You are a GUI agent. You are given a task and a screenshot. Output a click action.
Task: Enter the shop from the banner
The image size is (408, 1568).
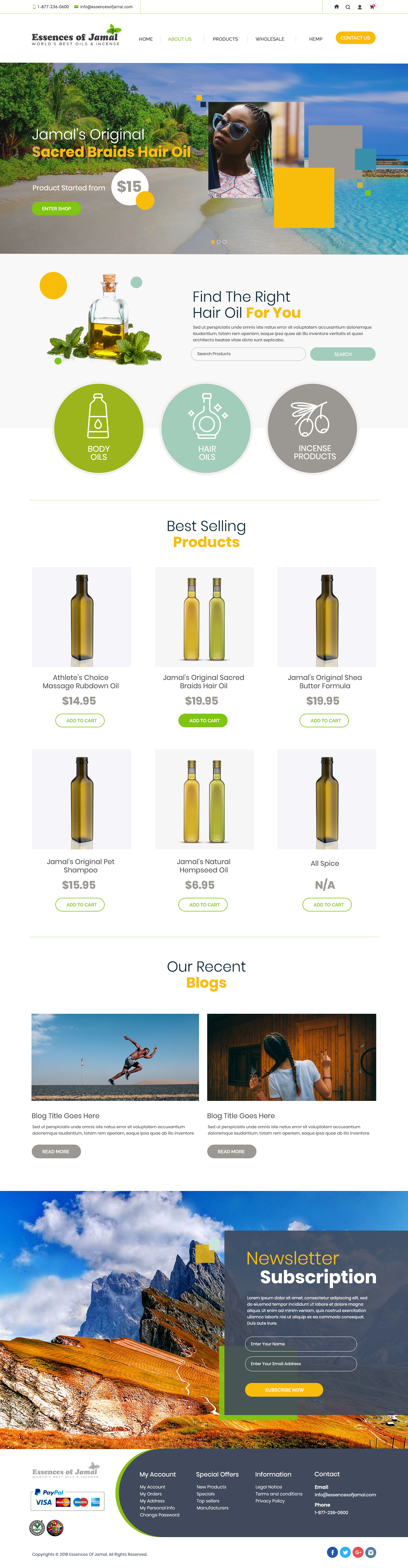point(56,209)
